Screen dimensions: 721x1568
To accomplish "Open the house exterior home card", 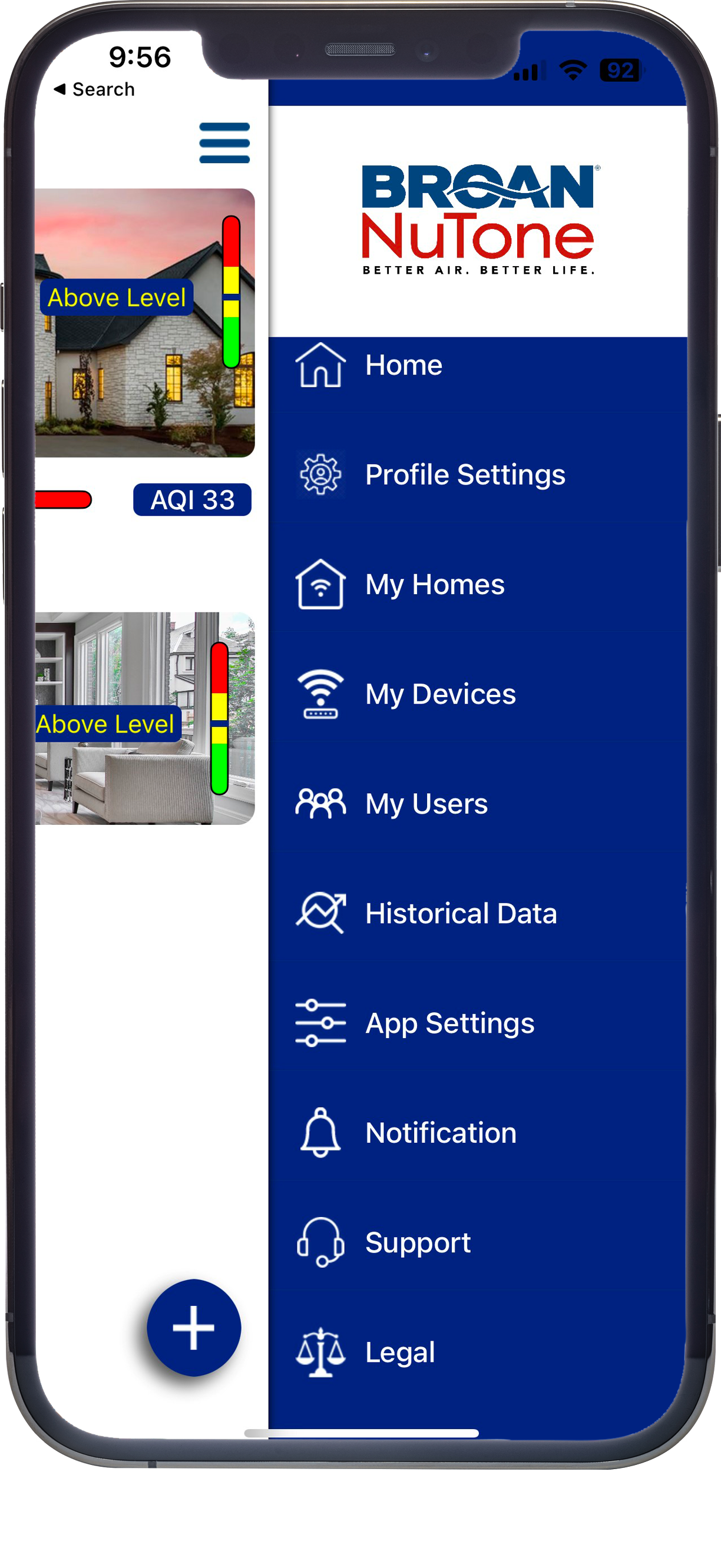I will (x=145, y=323).
